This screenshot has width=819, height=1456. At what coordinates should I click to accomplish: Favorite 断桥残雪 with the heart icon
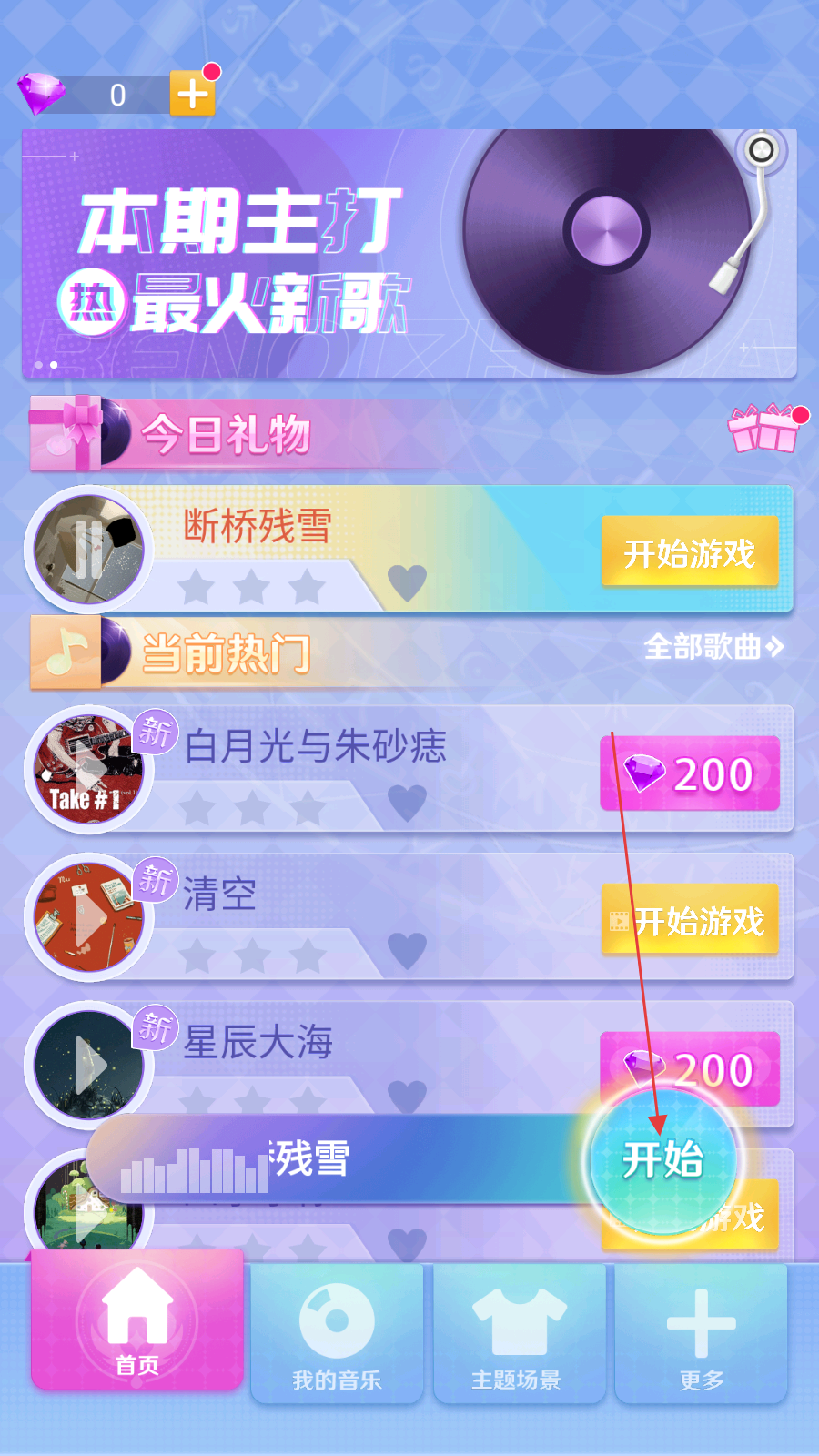(x=407, y=583)
